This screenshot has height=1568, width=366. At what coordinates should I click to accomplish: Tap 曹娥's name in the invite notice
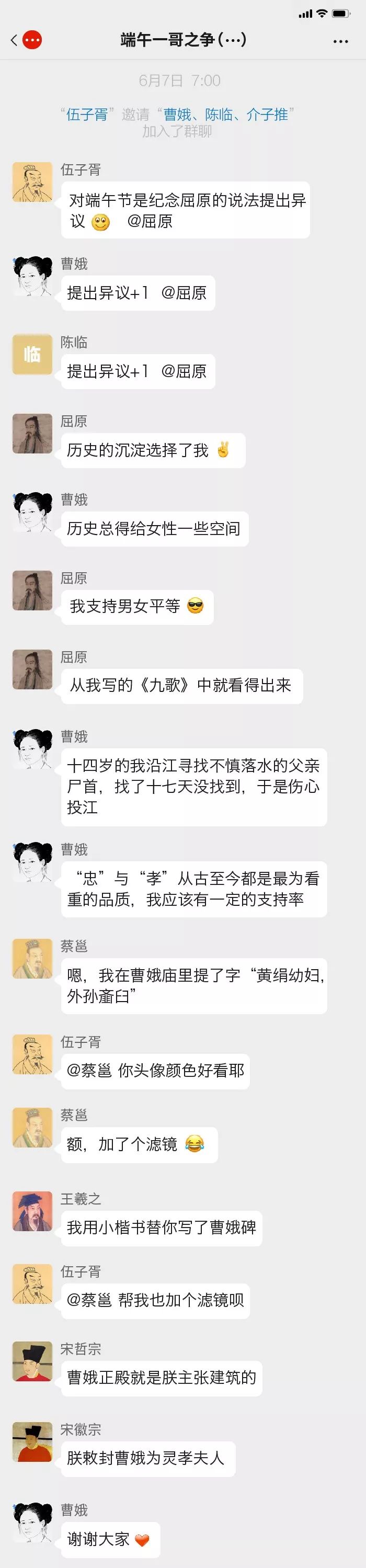pyautogui.click(x=177, y=115)
